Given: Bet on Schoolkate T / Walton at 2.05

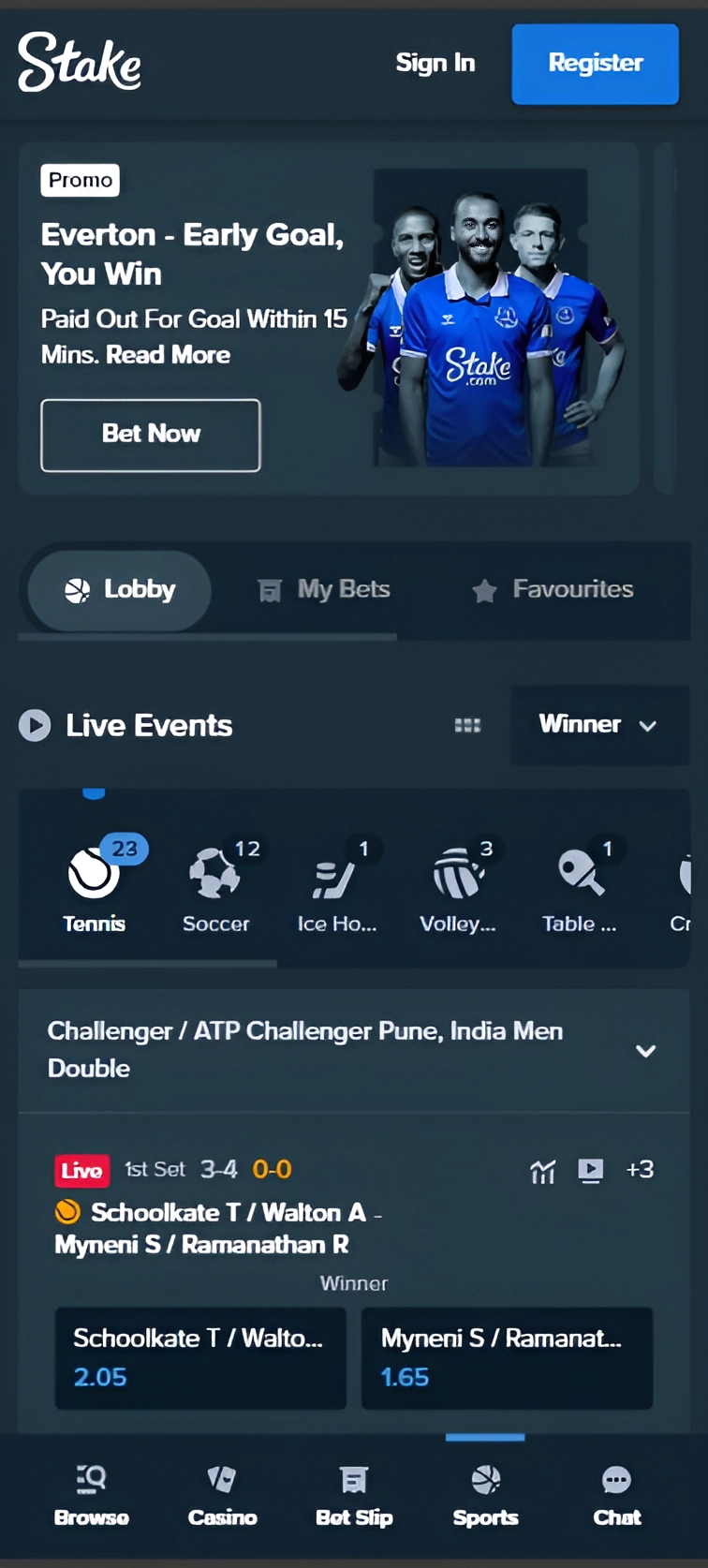Looking at the screenshot, I should click(200, 1358).
